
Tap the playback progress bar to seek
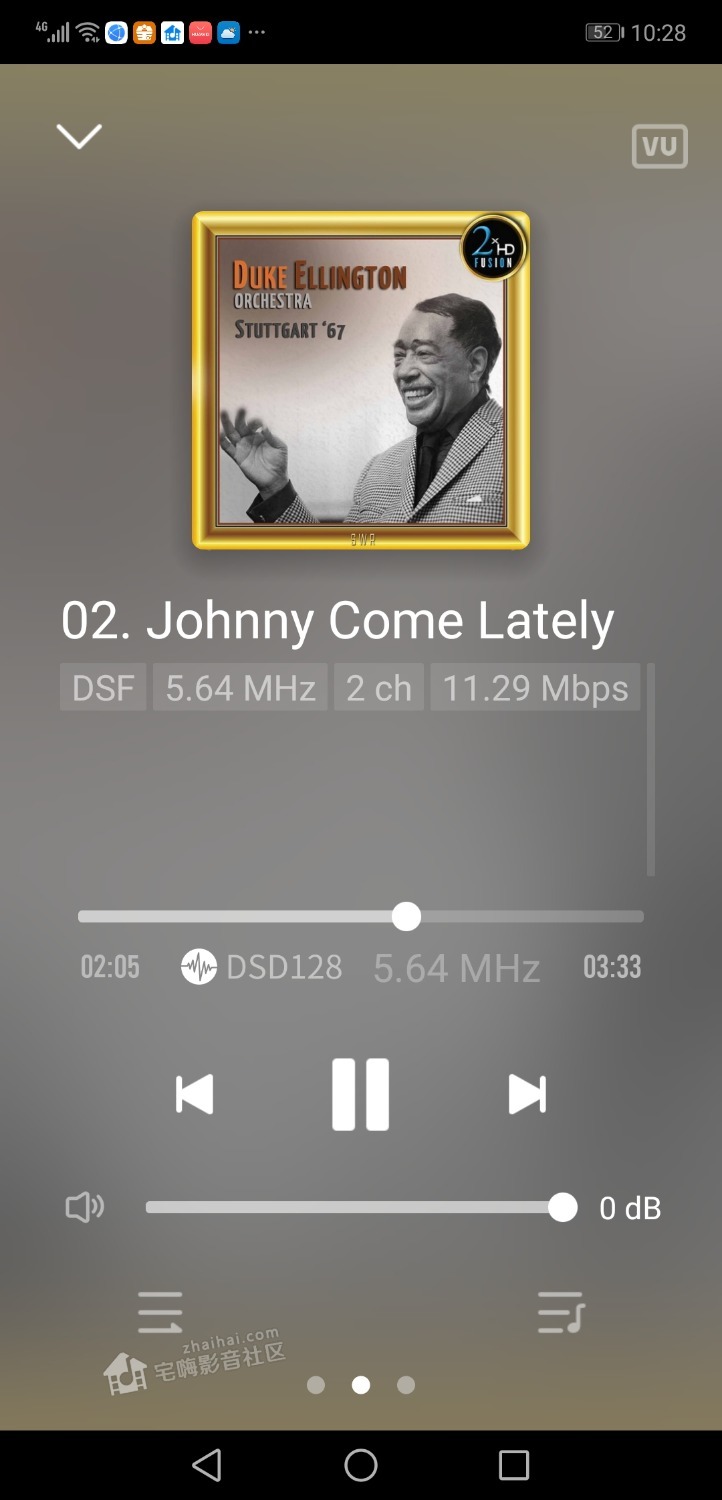point(360,916)
